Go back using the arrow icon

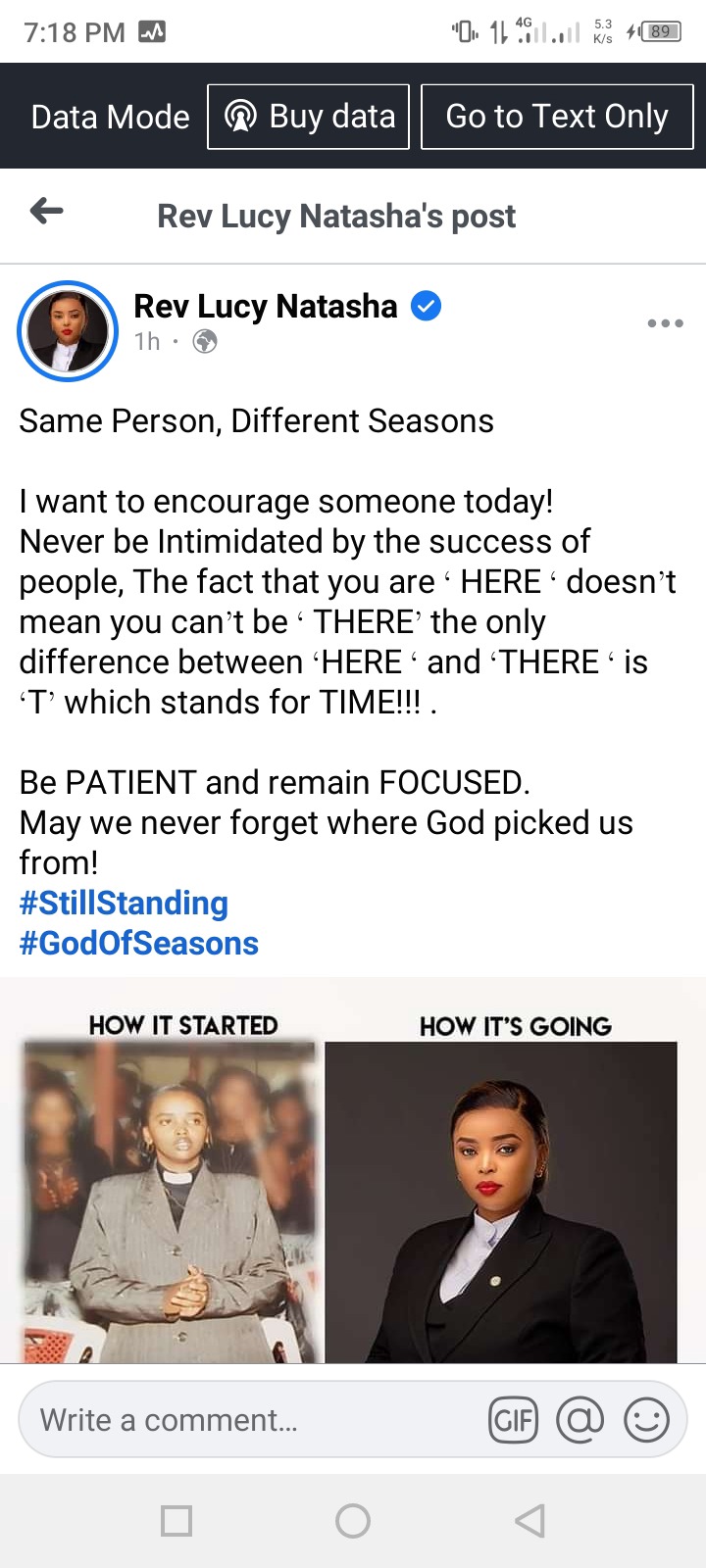point(46,211)
